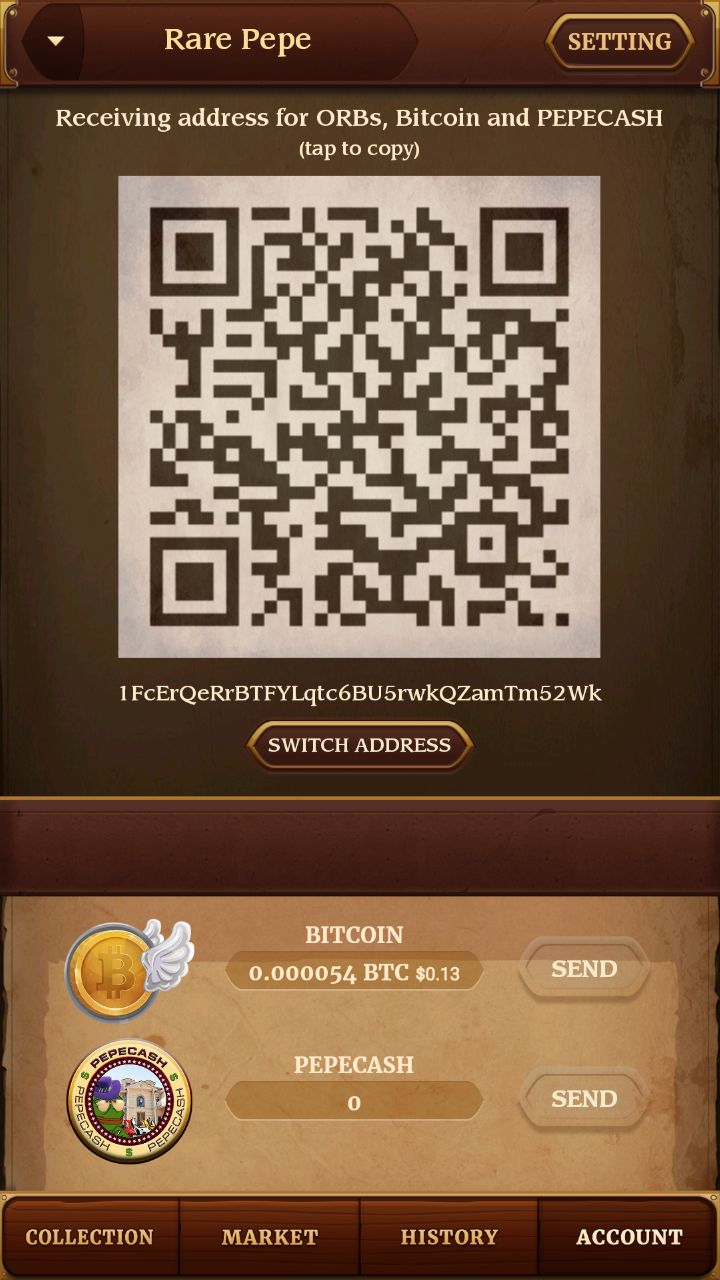Send Bitcoin using the SEND button
Image resolution: width=720 pixels, height=1280 pixels.
coord(584,968)
